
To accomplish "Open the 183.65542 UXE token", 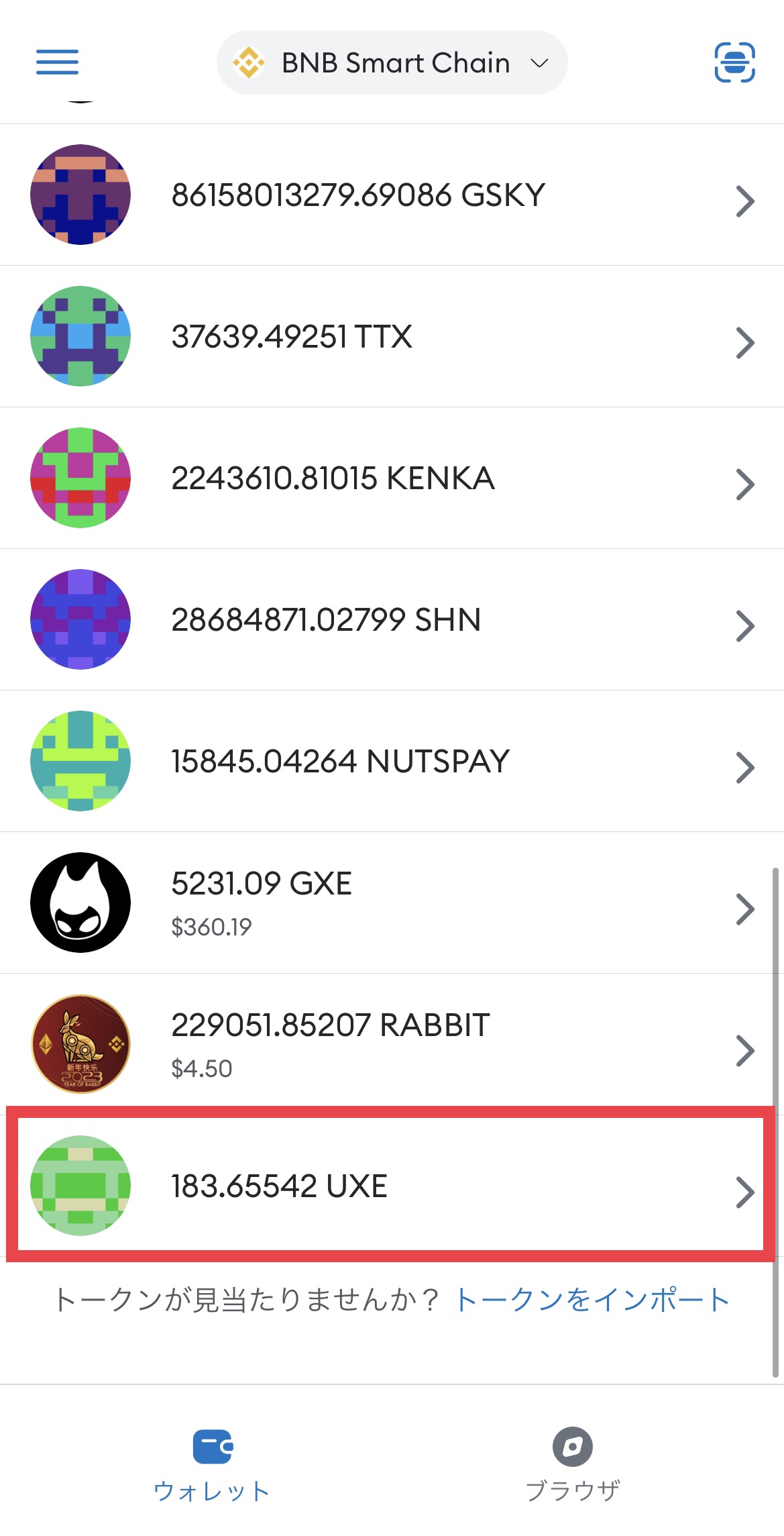I will (392, 1186).
